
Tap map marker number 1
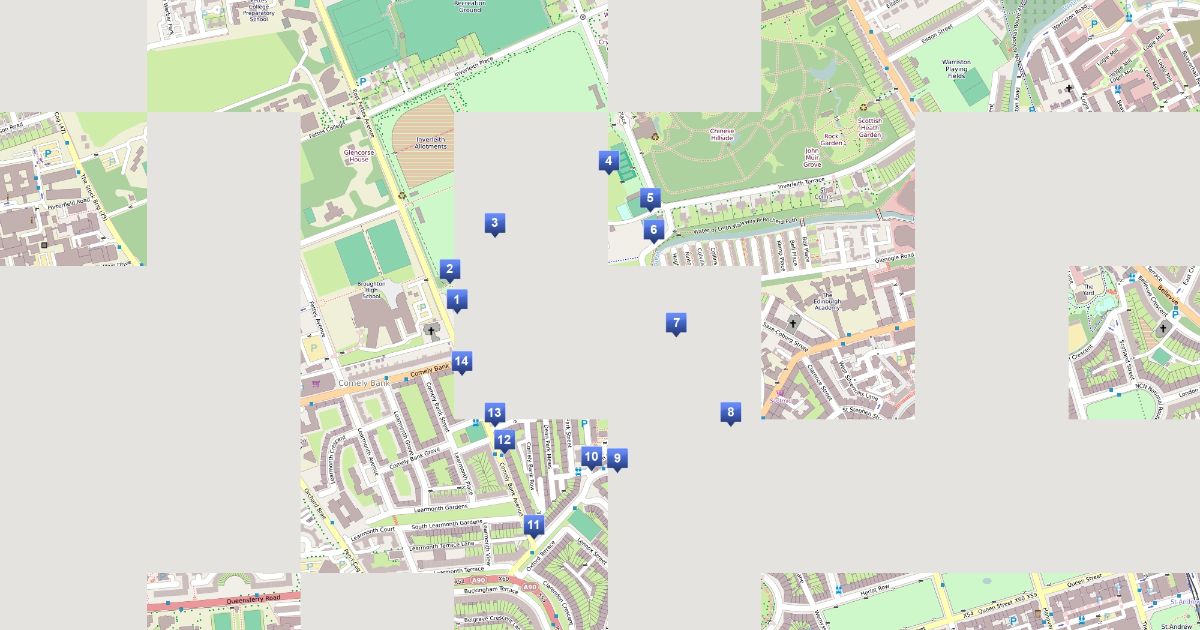point(456,299)
